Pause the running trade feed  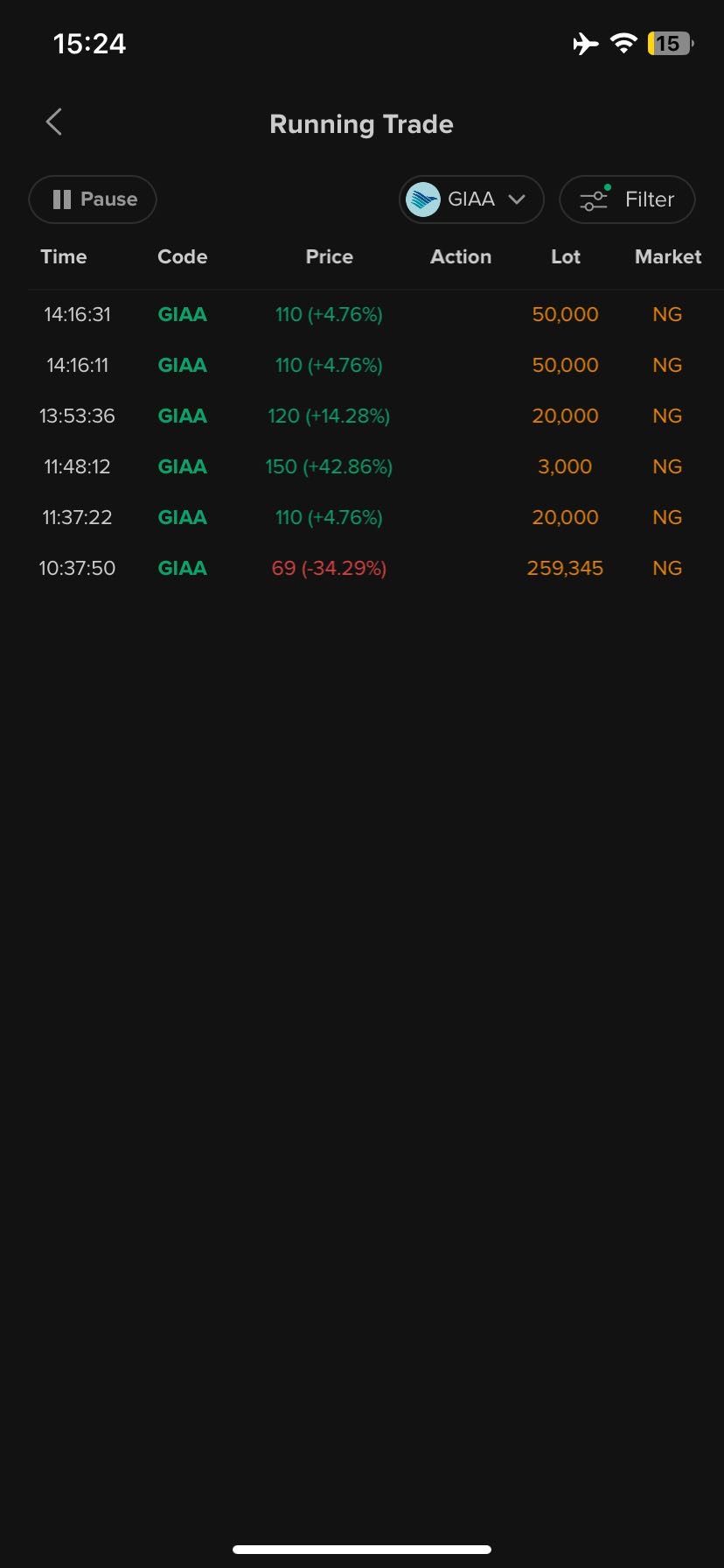click(93, 199)
